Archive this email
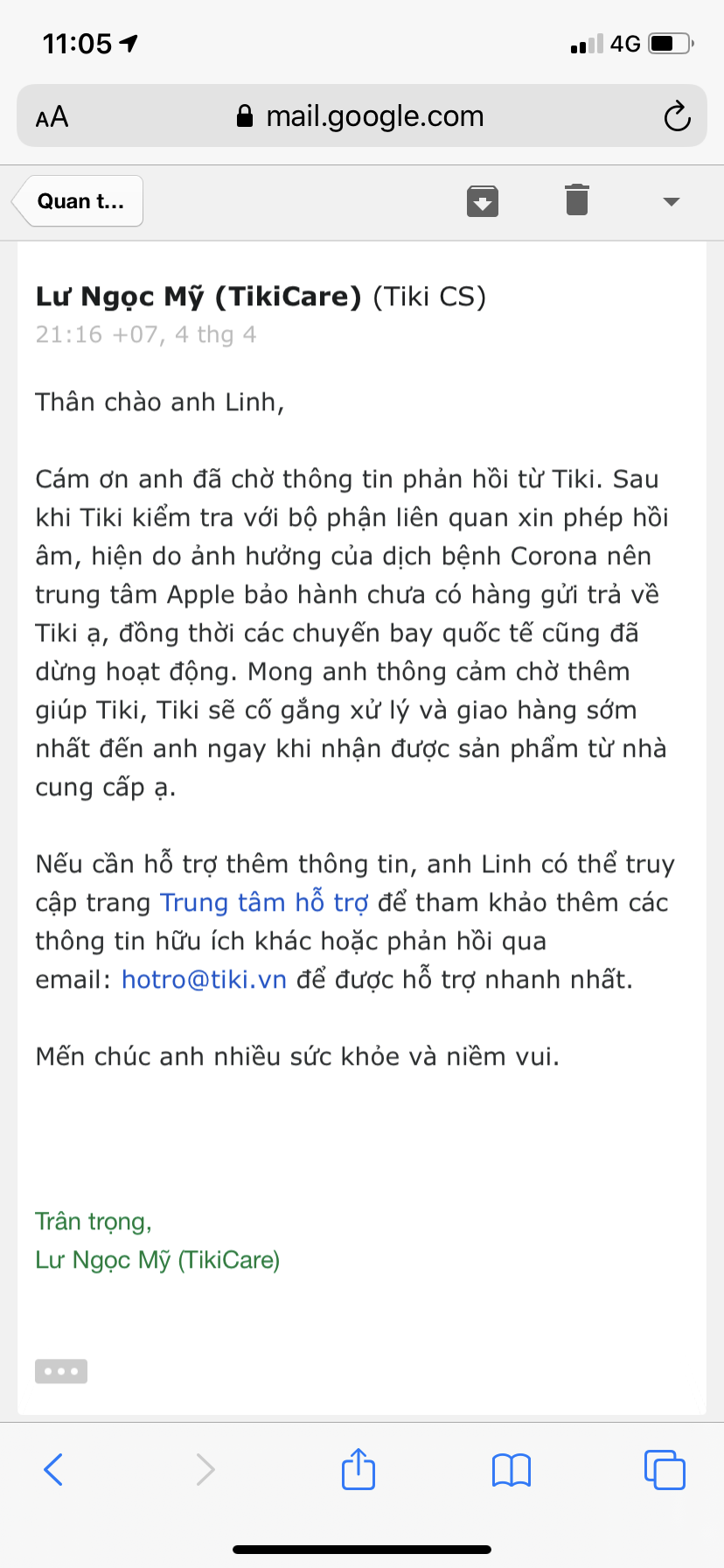Image resolution: width=724 pixels, height=1568 pixels. pos(483,201)
